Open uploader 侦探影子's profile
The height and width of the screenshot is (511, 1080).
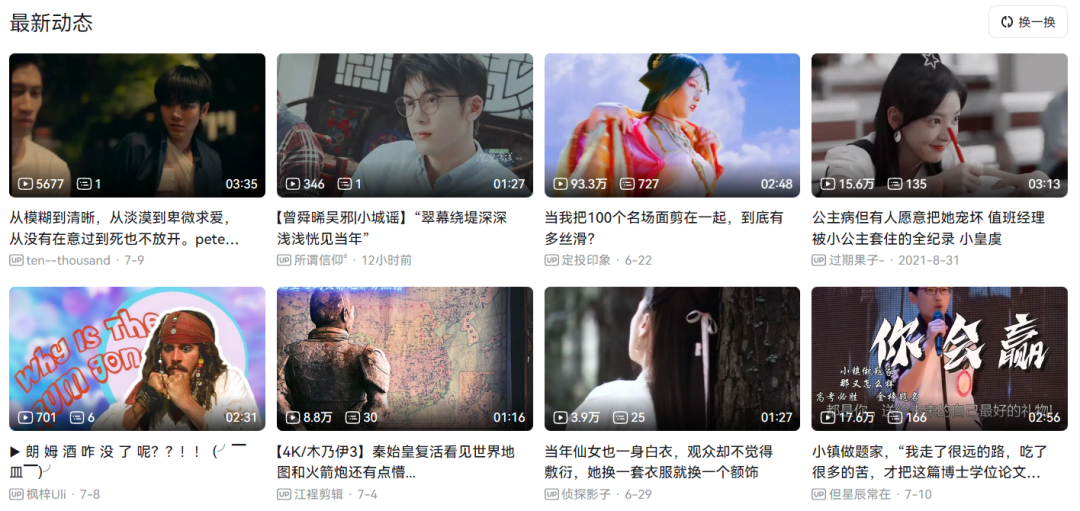coord(586,494)
